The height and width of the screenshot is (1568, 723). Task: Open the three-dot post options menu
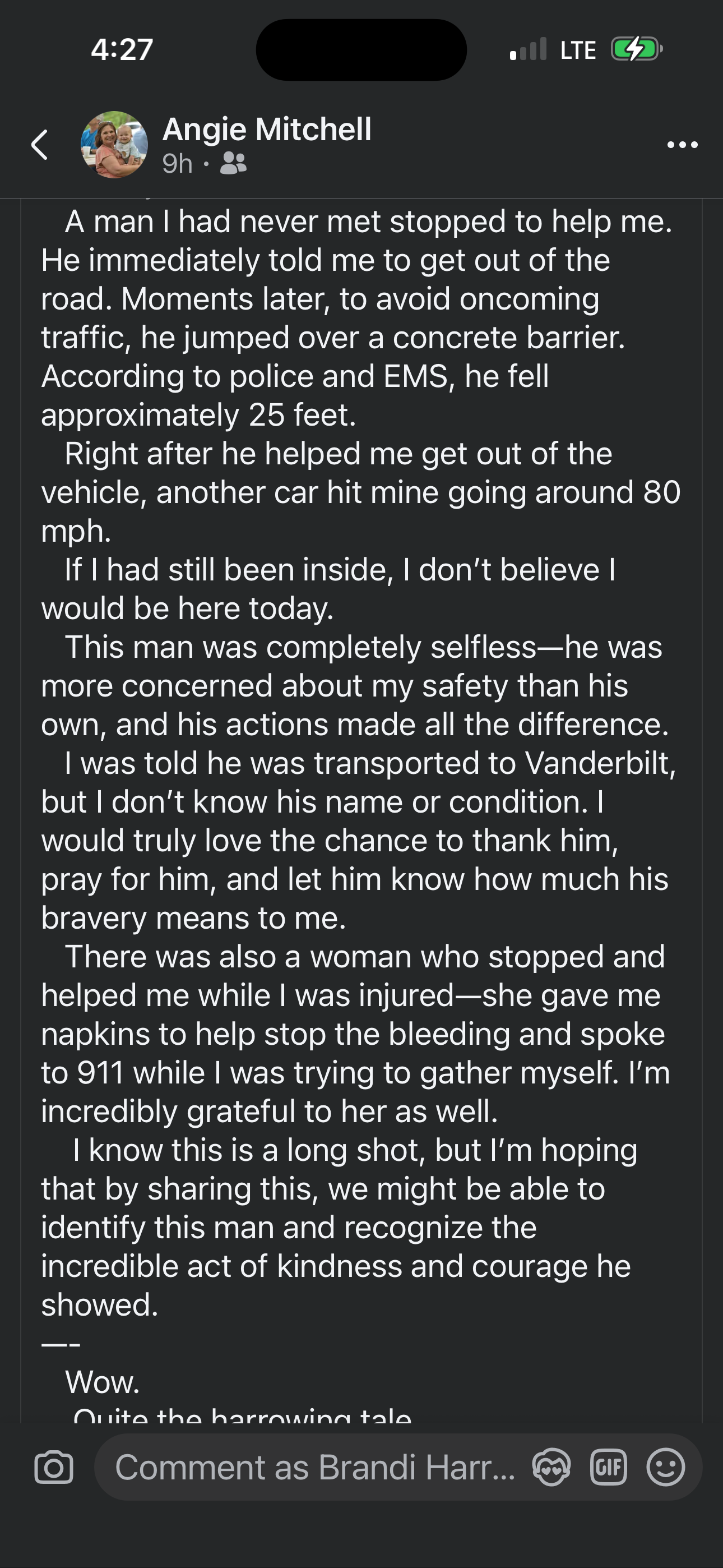(682, 145)
